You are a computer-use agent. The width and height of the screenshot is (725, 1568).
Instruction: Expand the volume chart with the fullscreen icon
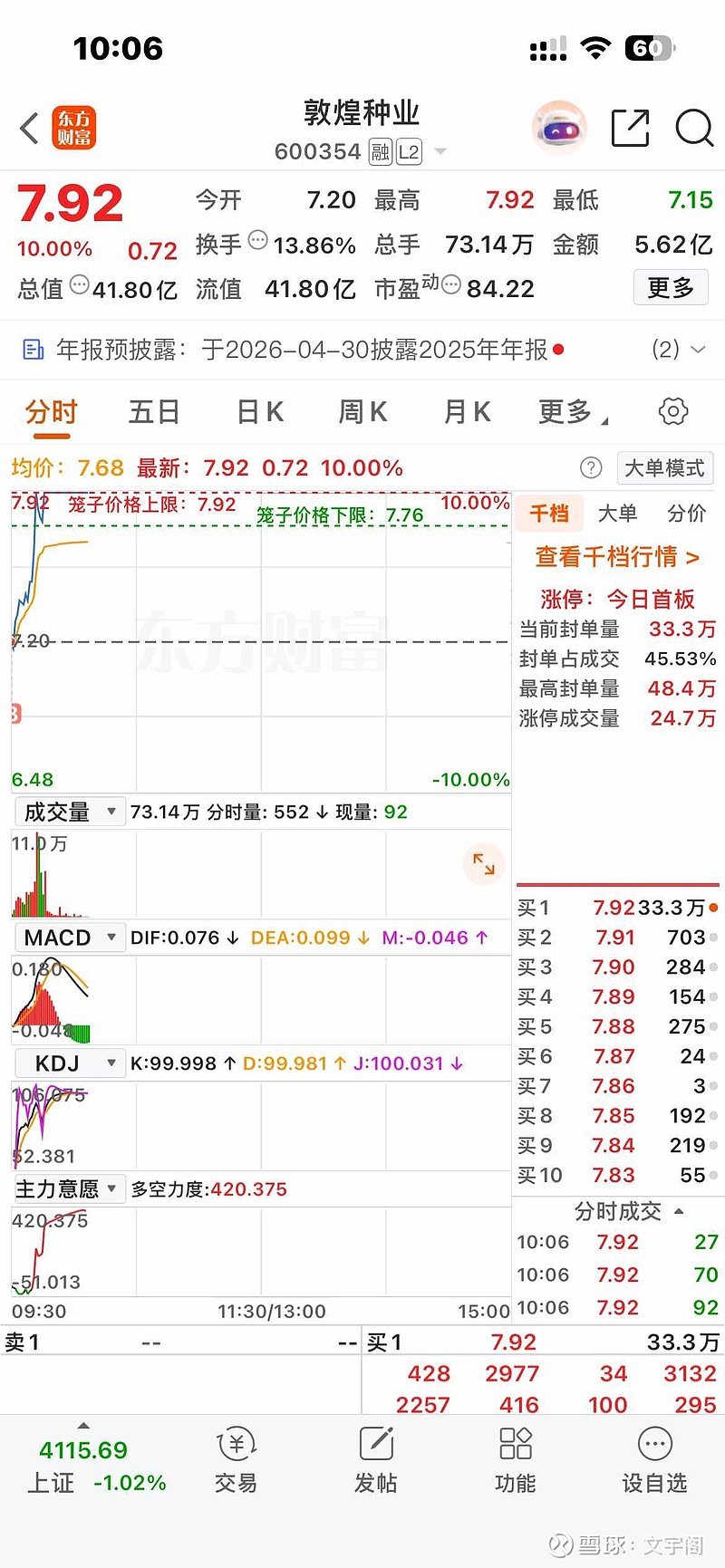point(484,863)
